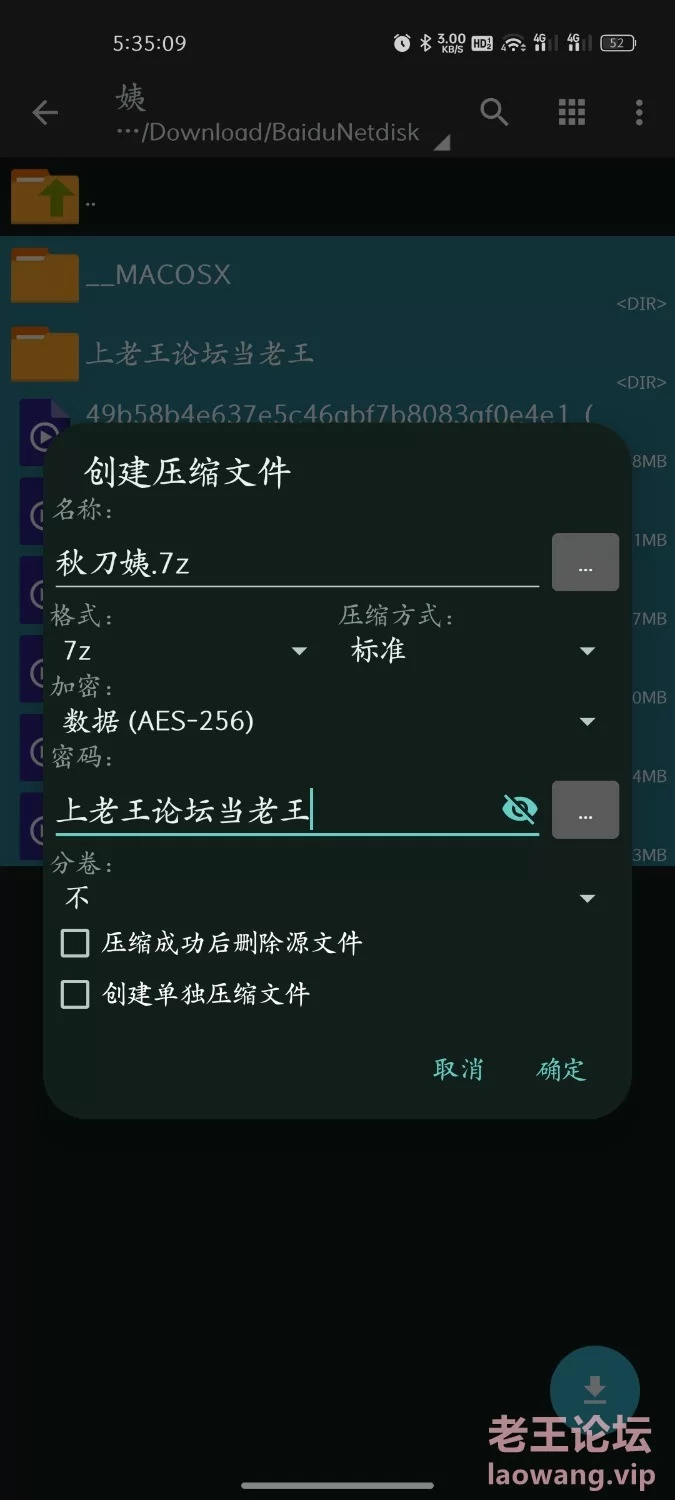Enable 创建单独压缩文件 checkbox

coord(75,994)
